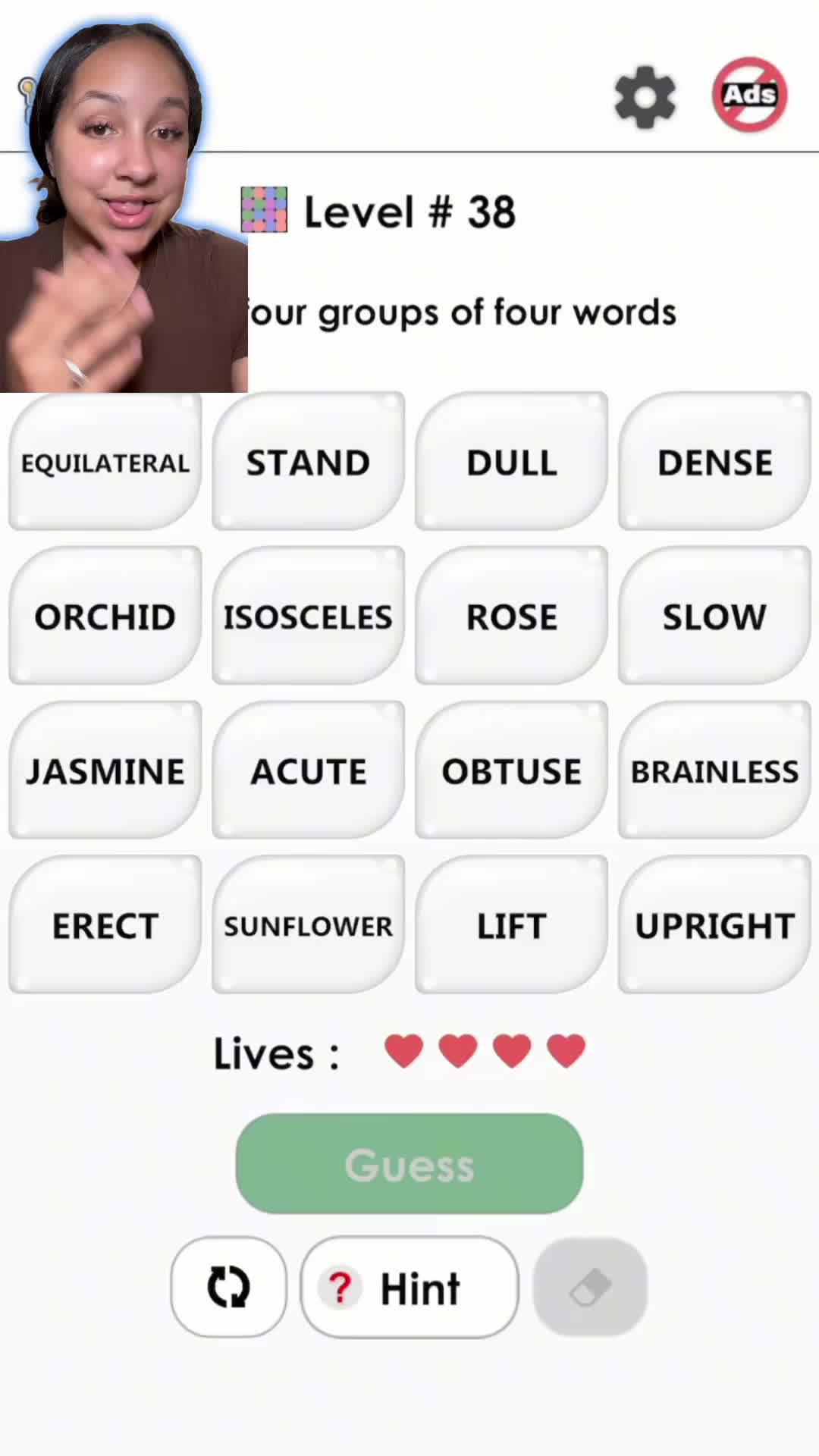This screenshot has width=819, height=1456.
Task: Select the JASMINE tile
Action: click(105, 771)
